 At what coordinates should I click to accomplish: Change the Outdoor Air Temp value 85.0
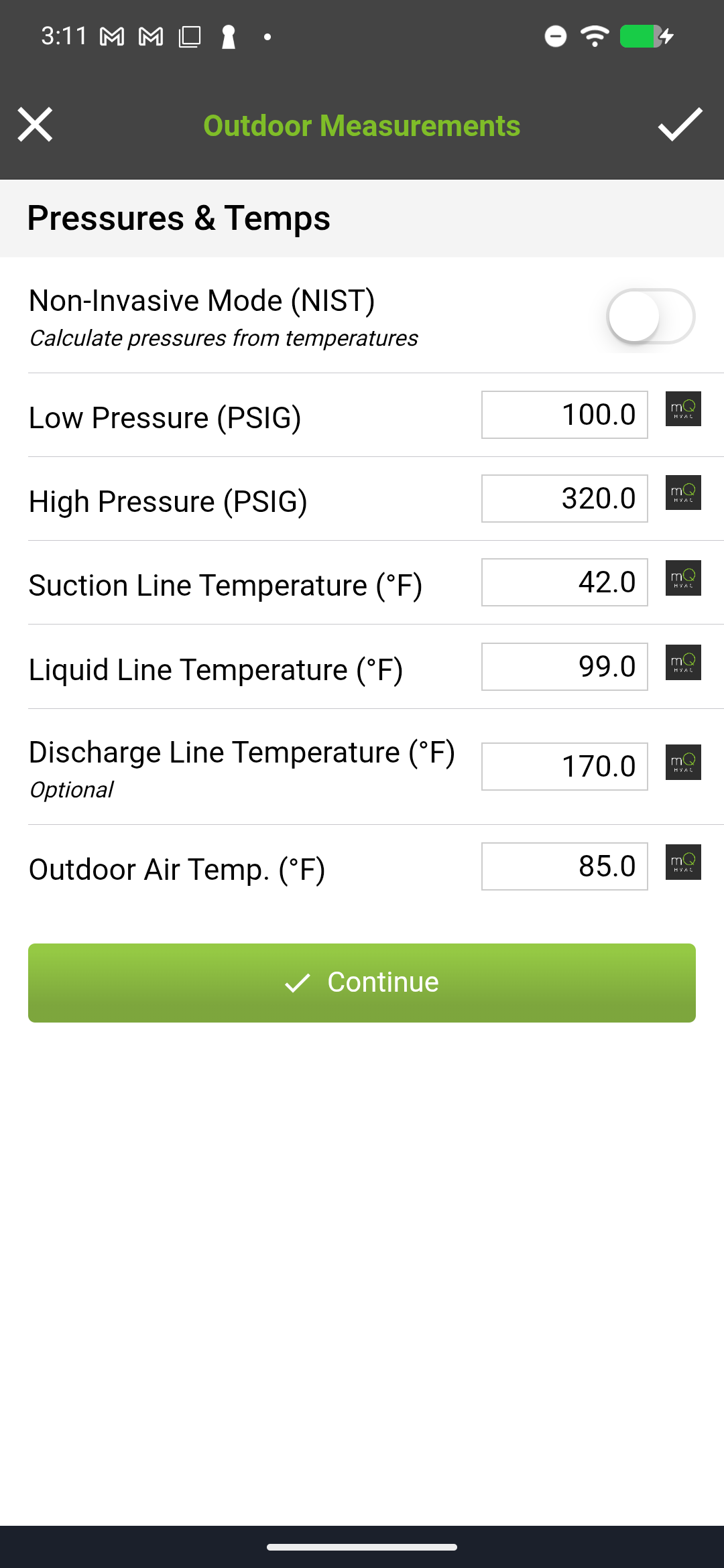point(564,866)
